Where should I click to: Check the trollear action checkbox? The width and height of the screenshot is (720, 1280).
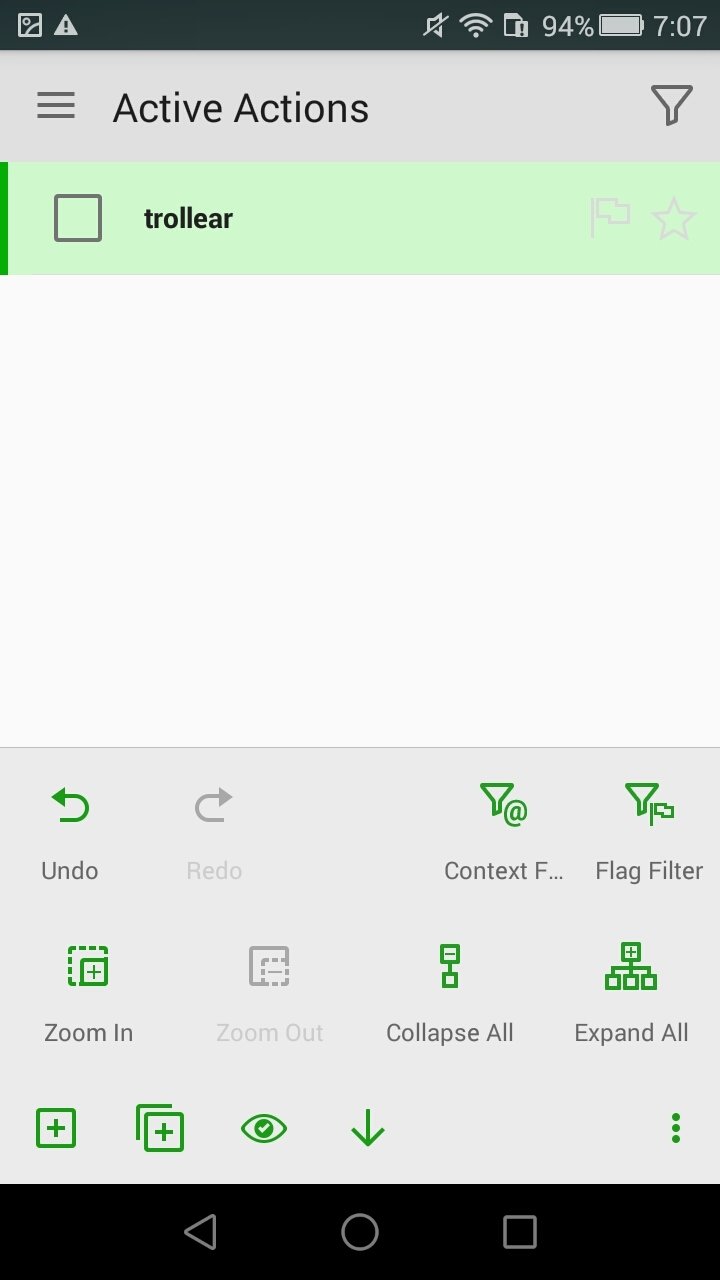[78, 218]
